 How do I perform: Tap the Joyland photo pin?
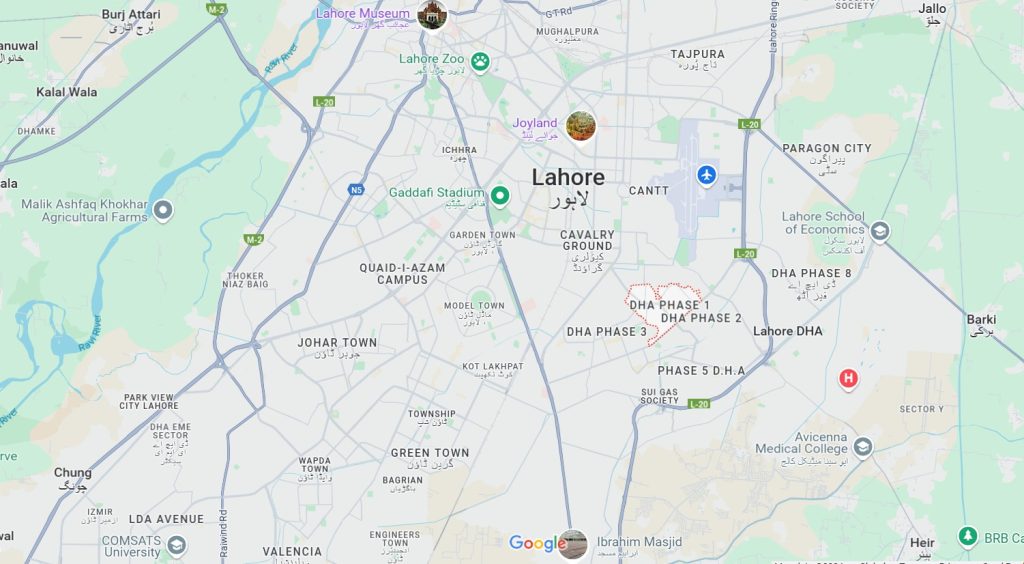(x=580, y=126)
